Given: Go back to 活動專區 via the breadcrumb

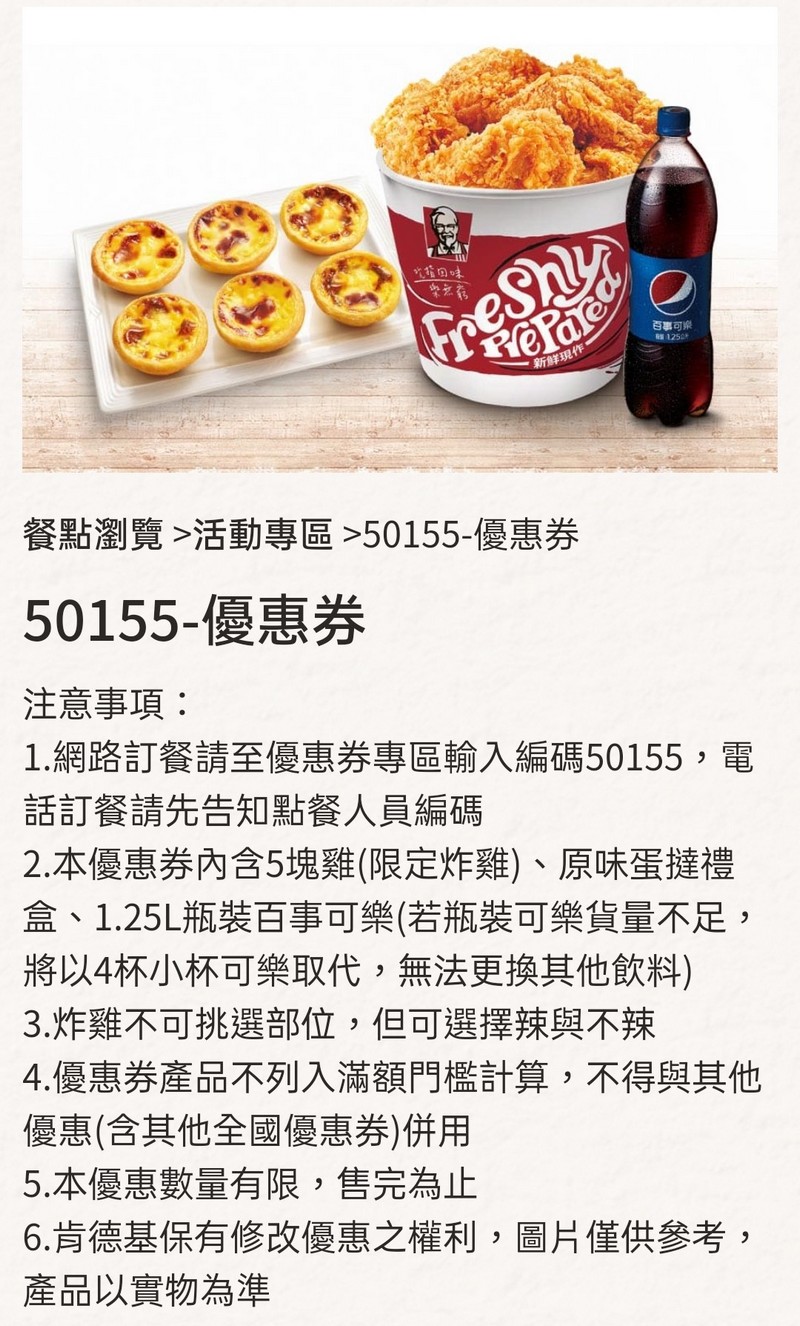Looking at the screenshot, I should tap(263, 535).
